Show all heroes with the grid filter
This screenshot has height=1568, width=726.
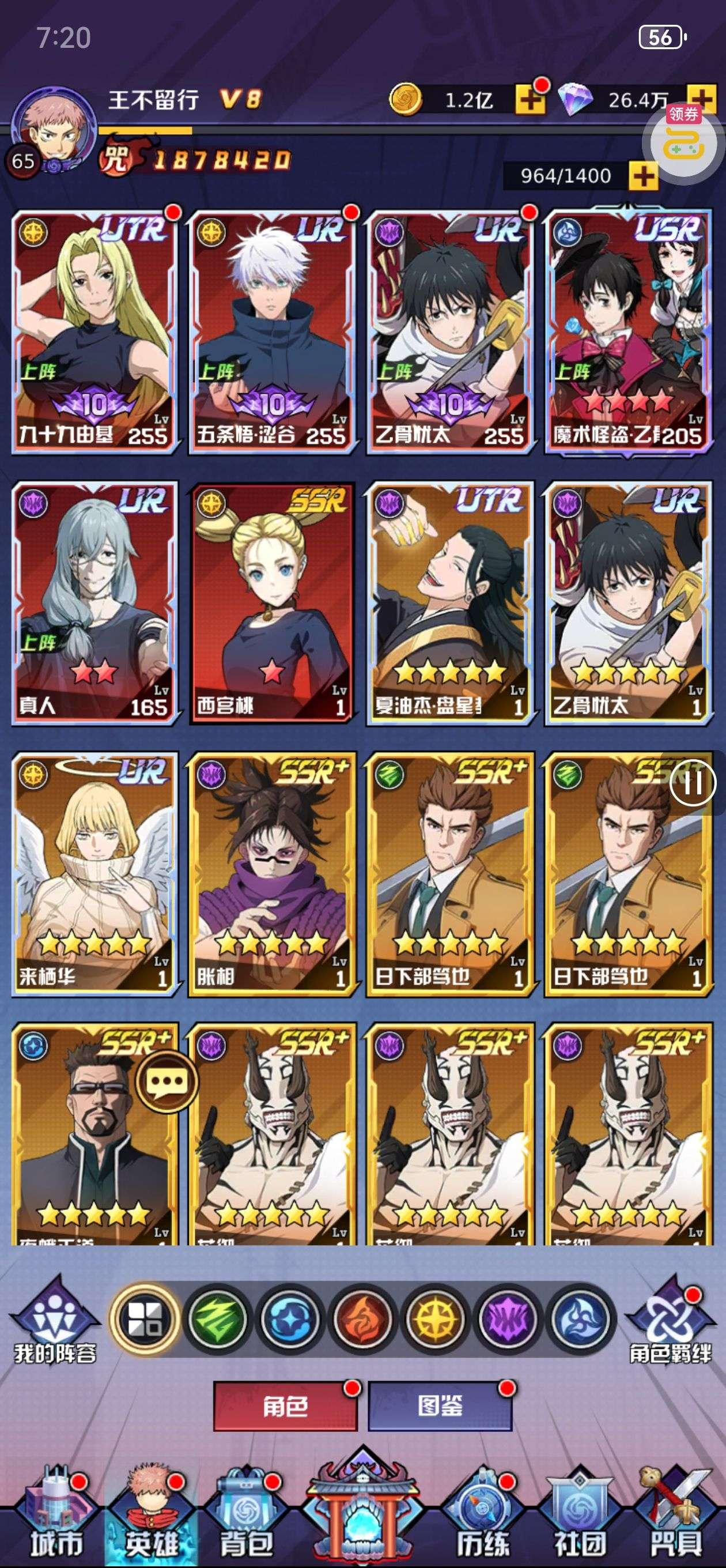[x=145, y=1318]
